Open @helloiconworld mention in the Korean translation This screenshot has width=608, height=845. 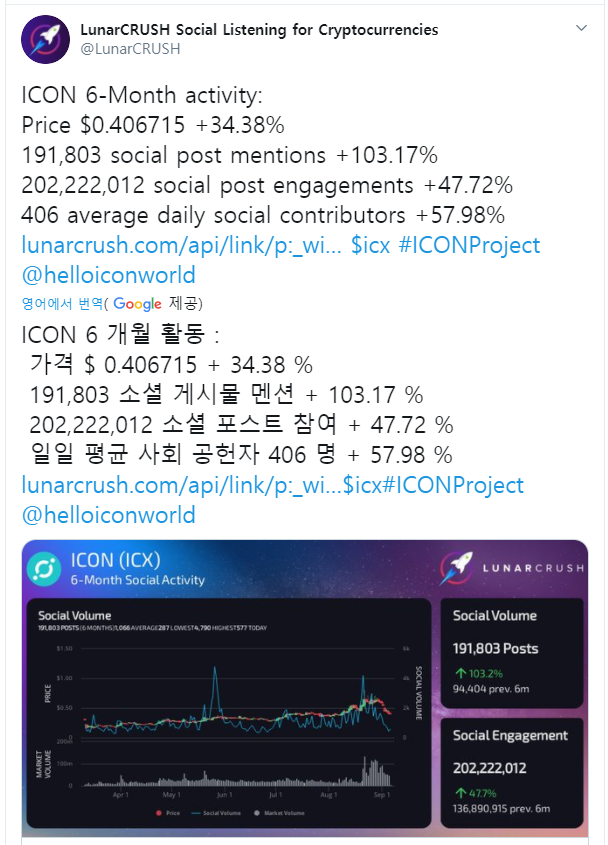[x=108, y=515]
